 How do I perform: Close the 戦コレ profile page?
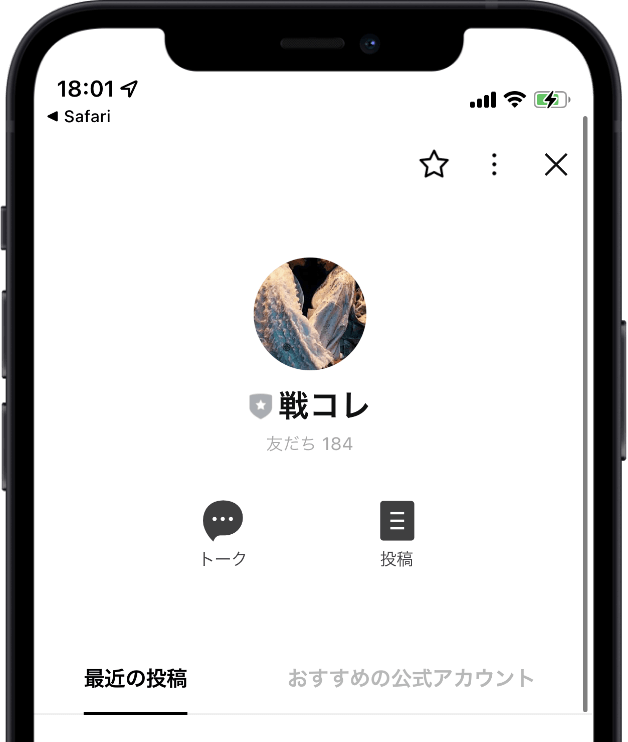[556, 165]
